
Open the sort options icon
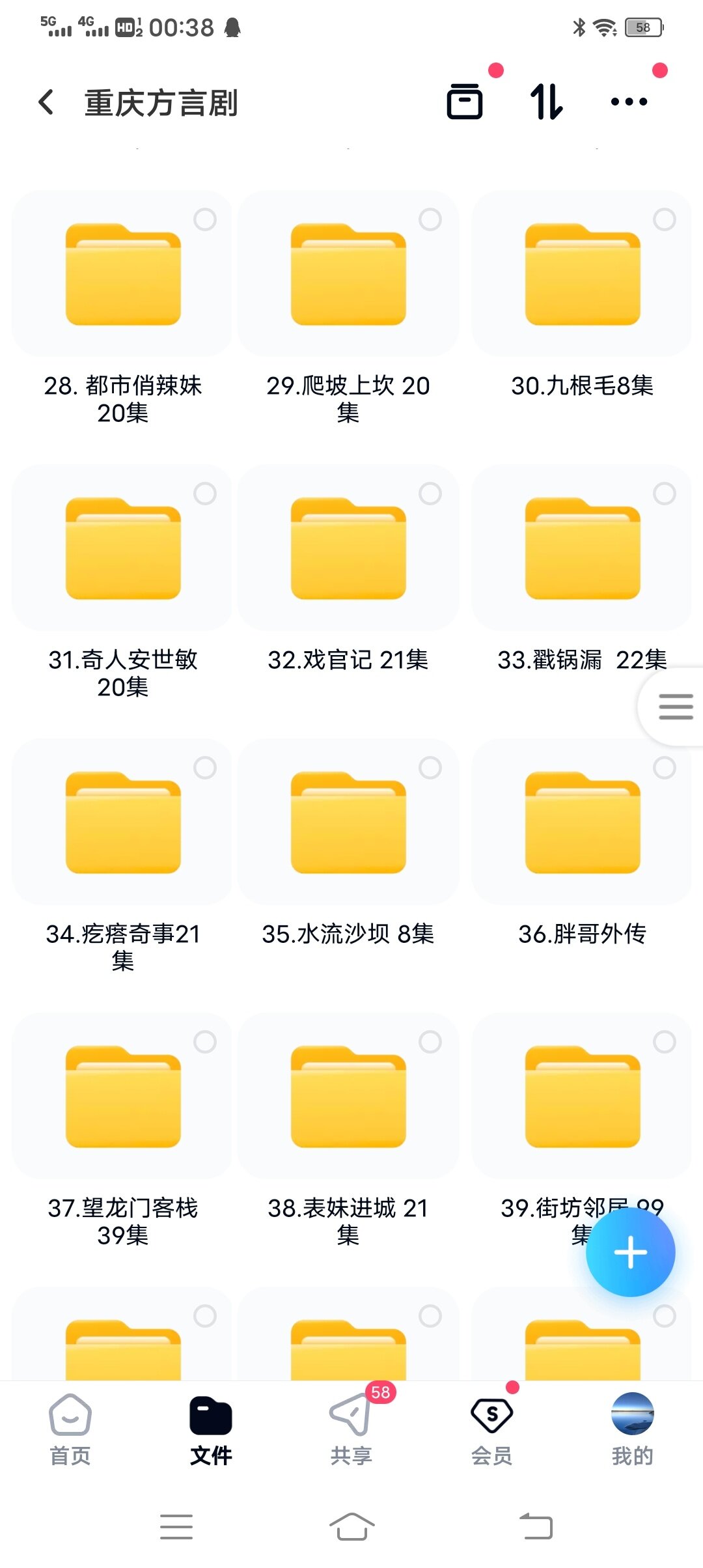[x=546, y=102]
